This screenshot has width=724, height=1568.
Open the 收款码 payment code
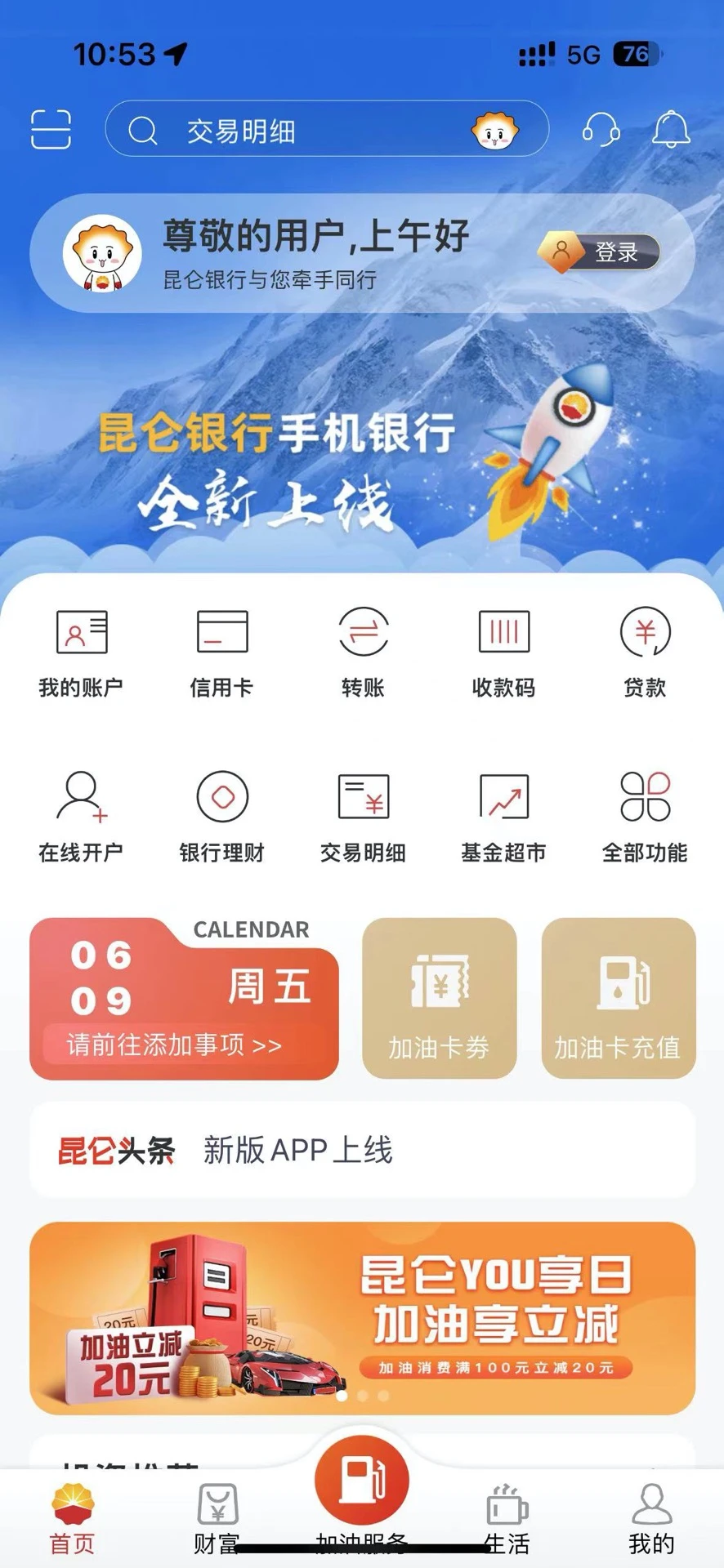[503, 651]
